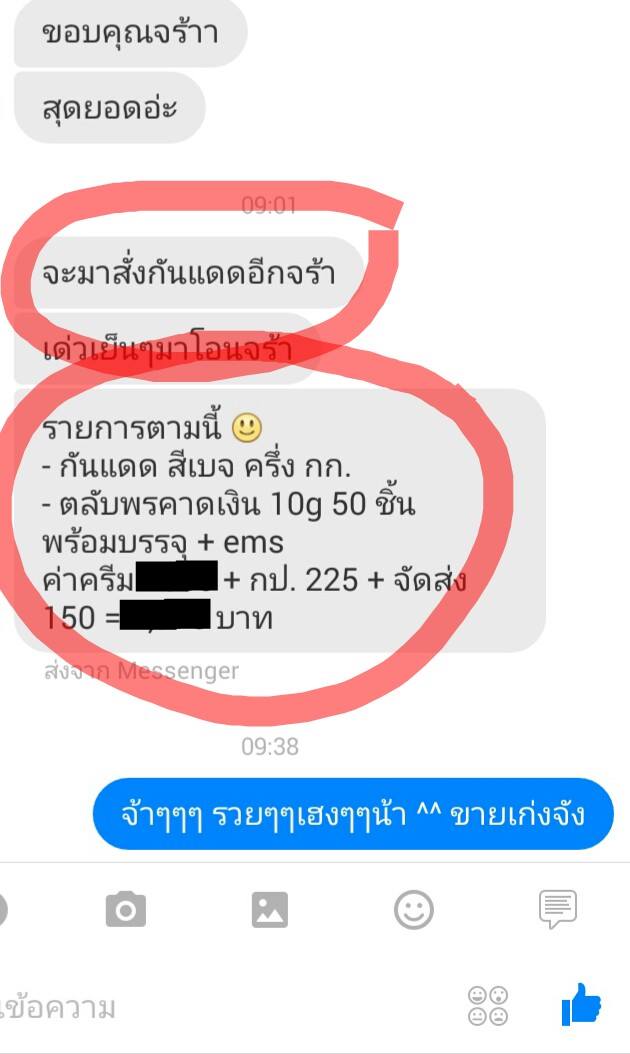Viewport: 630px width, 1054px height.
Task: Open the emoji keyboard icon
Action: click(487, 1006)
